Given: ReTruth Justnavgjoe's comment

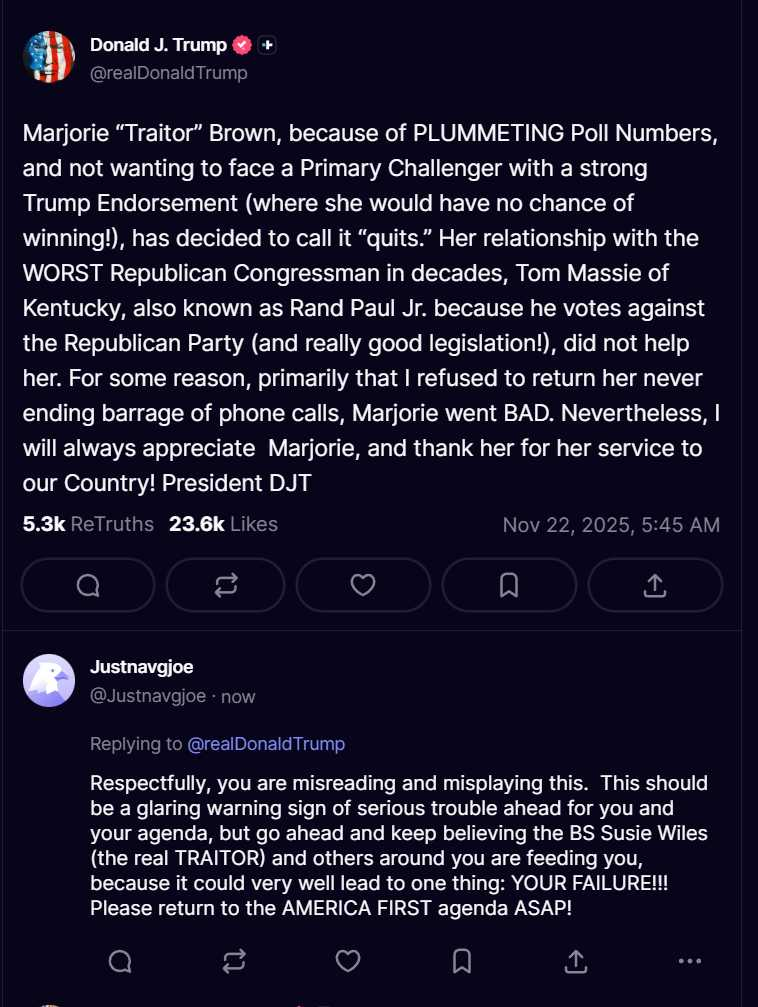Looking at the screenshot, I should pos(234,962).
